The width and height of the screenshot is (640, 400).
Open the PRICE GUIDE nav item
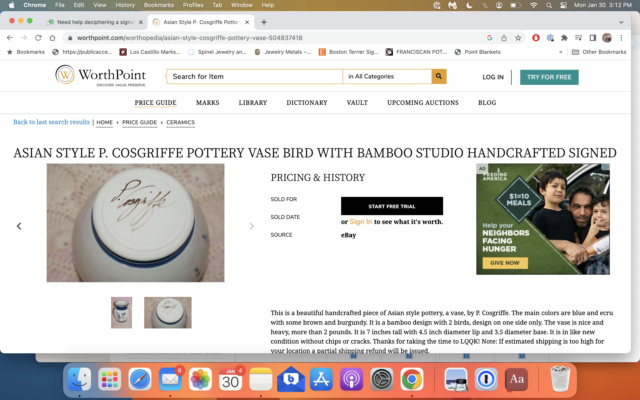tap(155, 103)
